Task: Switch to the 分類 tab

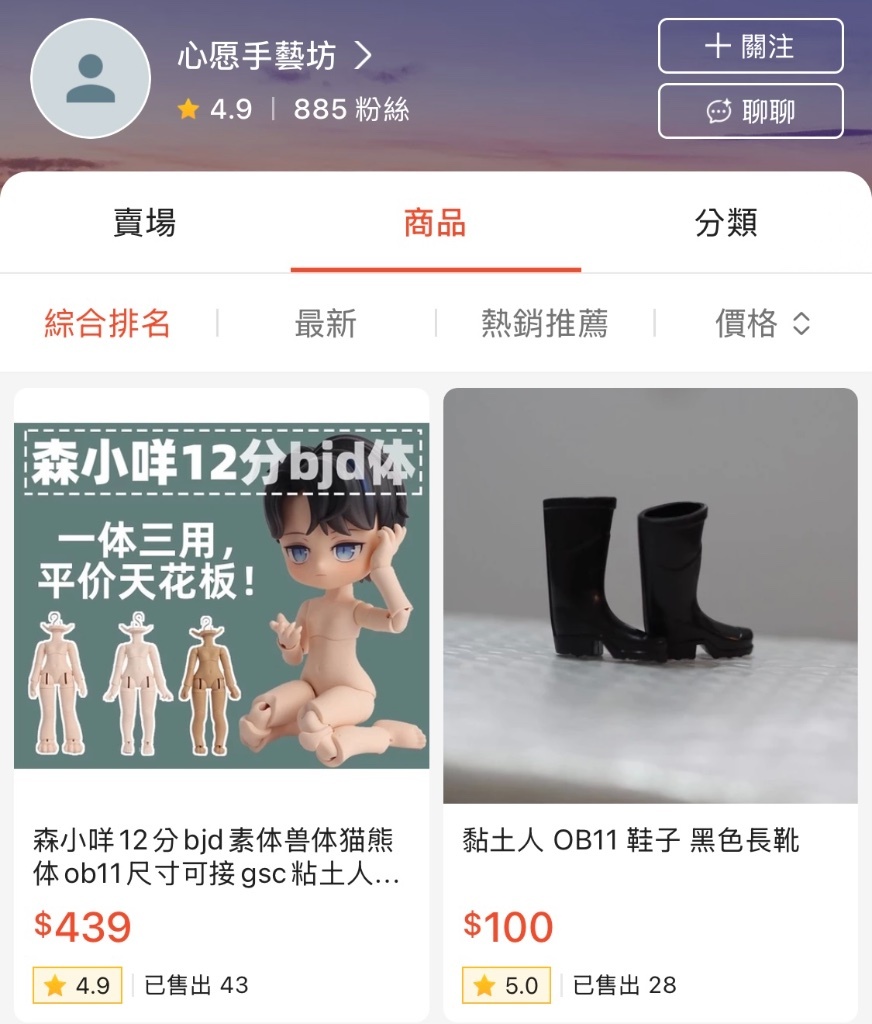Action: [x=726, y=223]
